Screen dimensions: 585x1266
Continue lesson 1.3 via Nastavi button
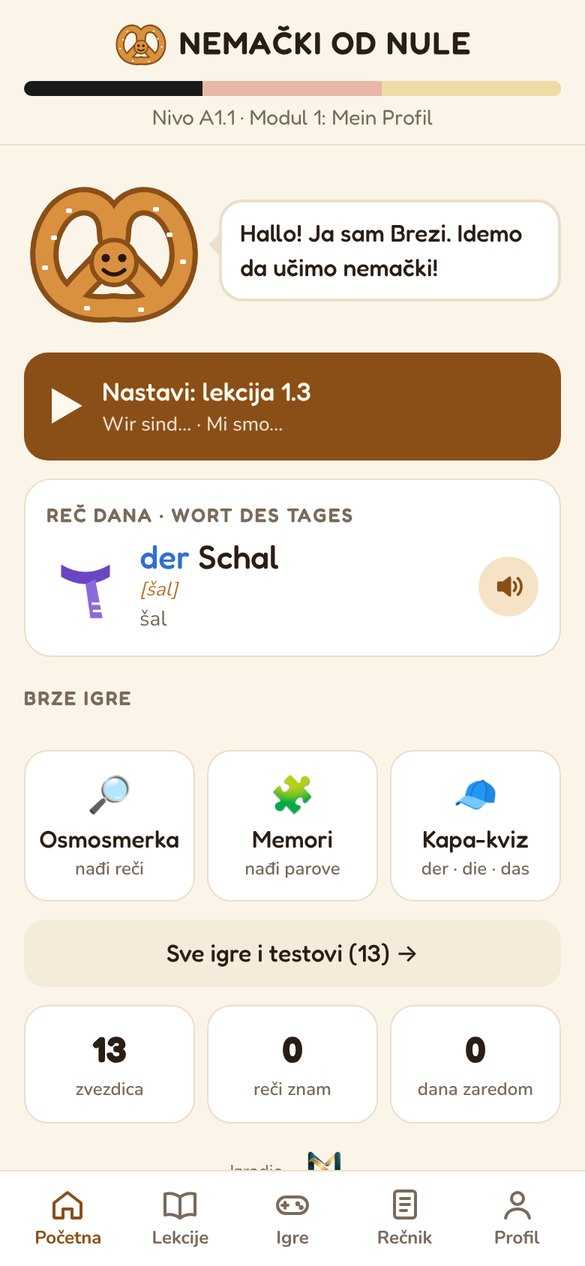[x=292, y=406]
